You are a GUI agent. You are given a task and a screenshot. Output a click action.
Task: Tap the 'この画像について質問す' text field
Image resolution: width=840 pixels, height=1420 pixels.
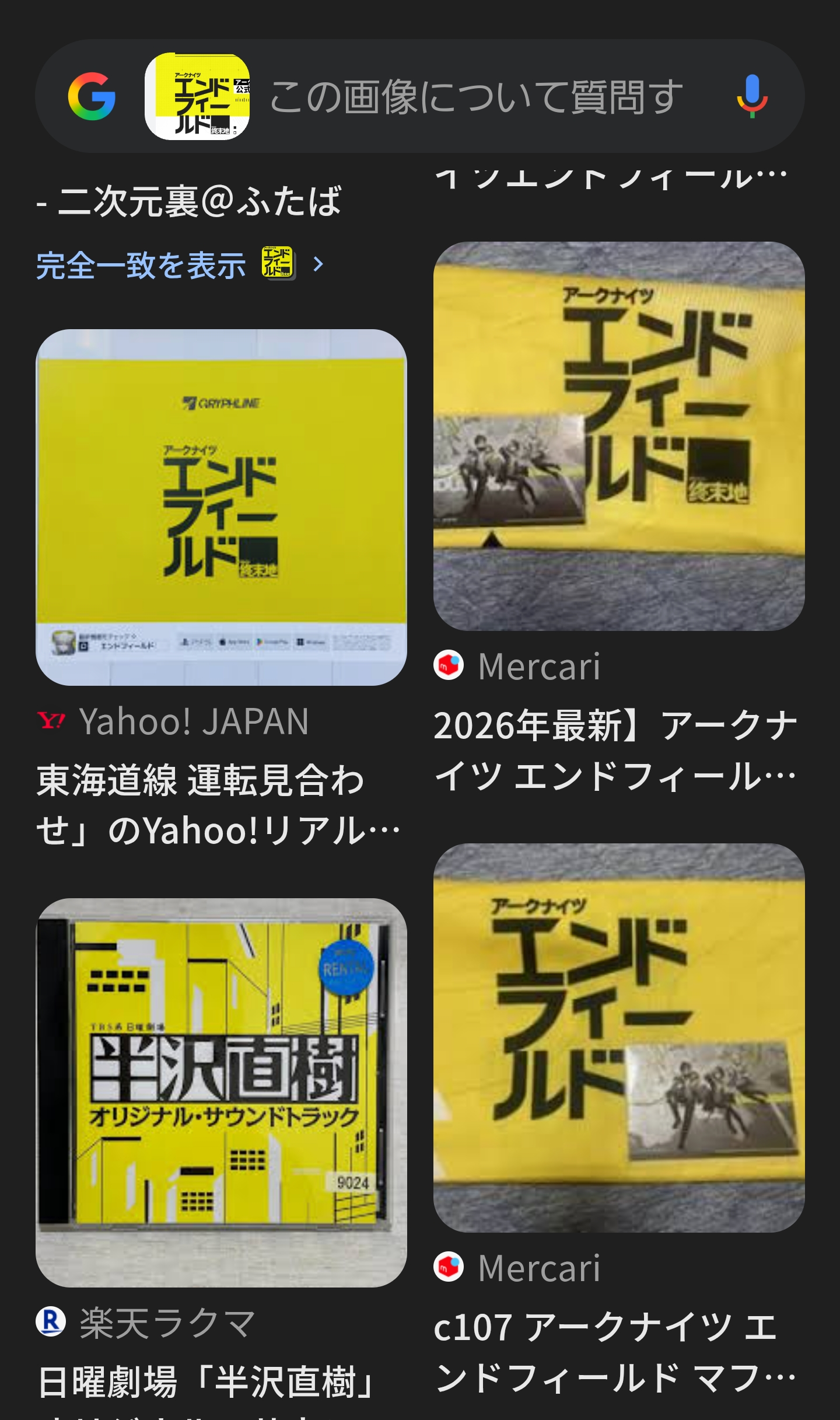pos(475,97)
